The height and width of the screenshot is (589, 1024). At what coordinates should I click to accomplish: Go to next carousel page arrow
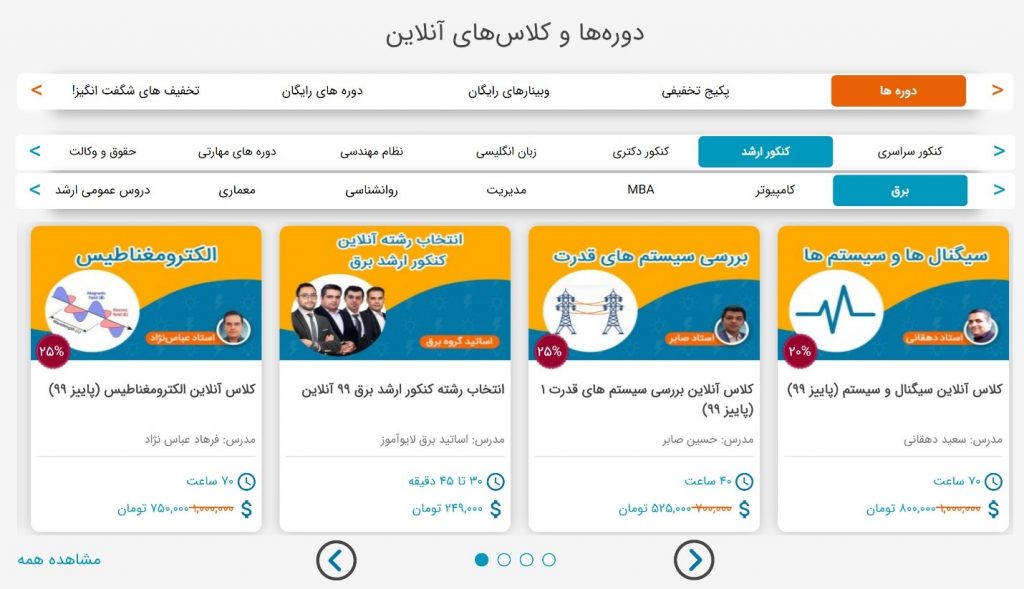(x=694, y=560)
